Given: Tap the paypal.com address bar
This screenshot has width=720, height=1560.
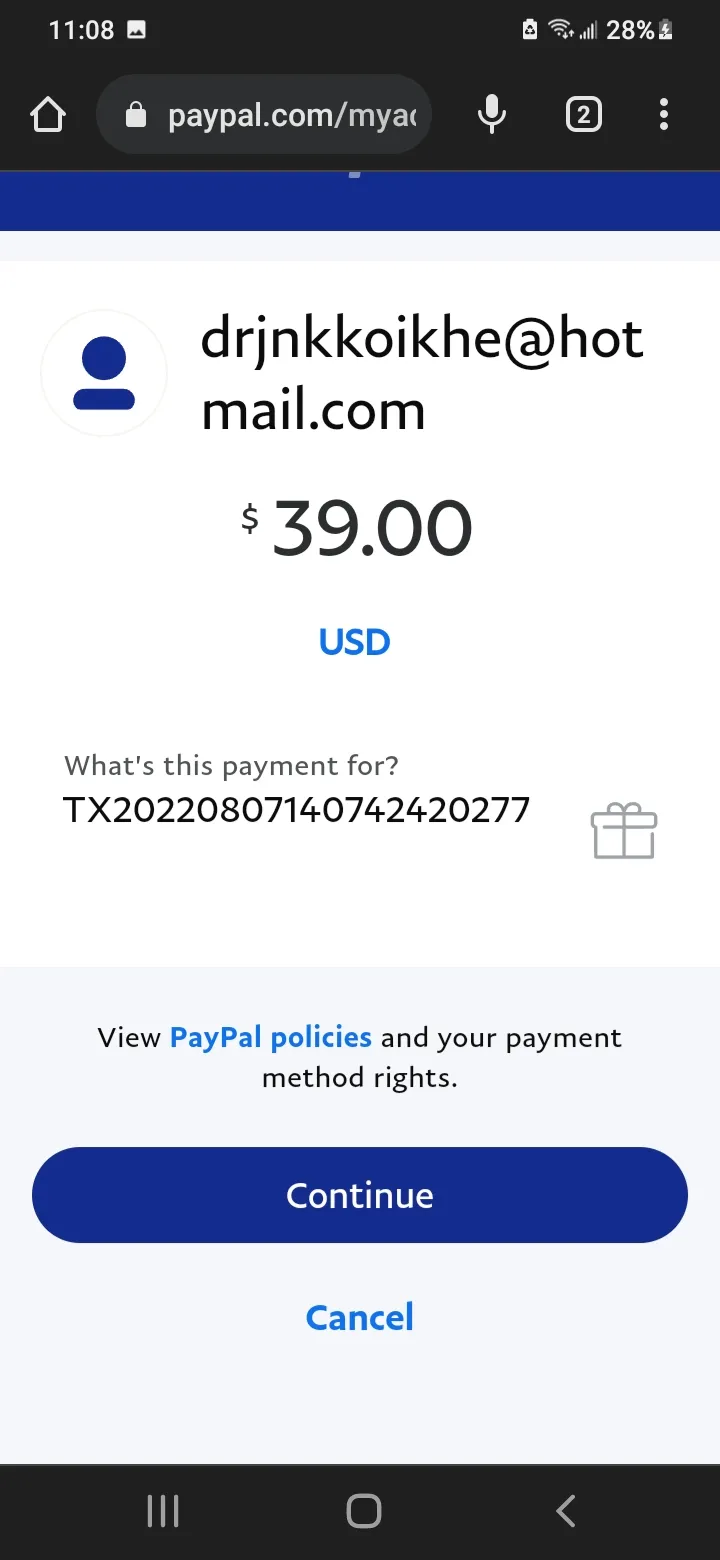Looking at the screenshot, I should [264, 115].
